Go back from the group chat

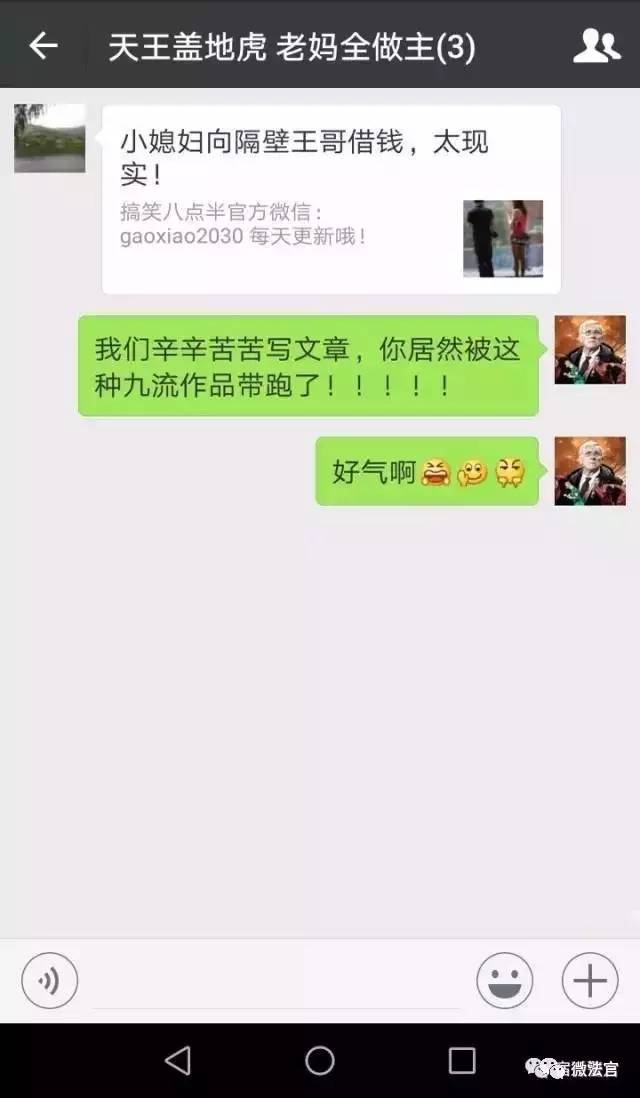point(43,46)
